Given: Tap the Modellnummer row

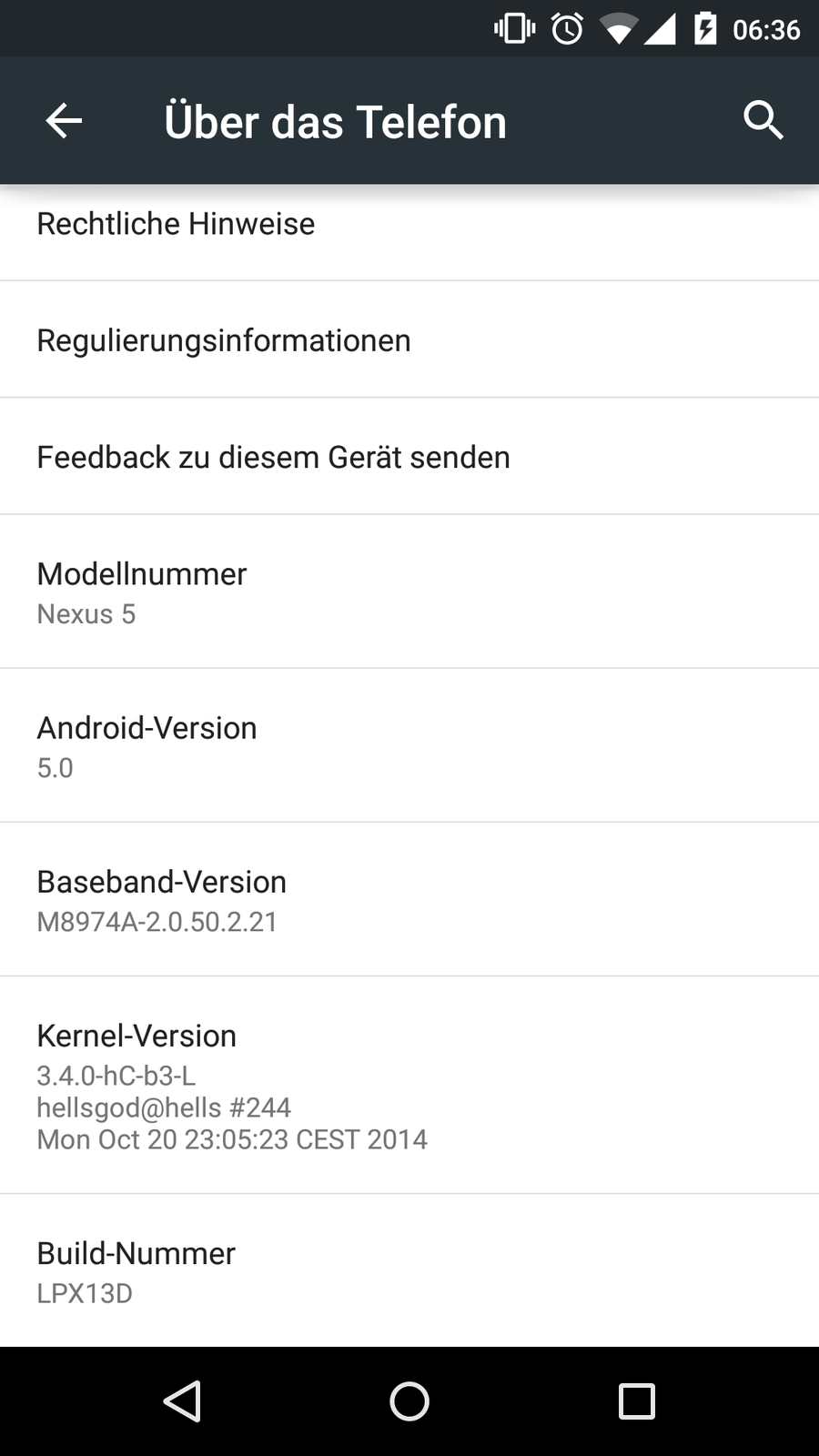Looking at the screenshot, I should point(409,592).
